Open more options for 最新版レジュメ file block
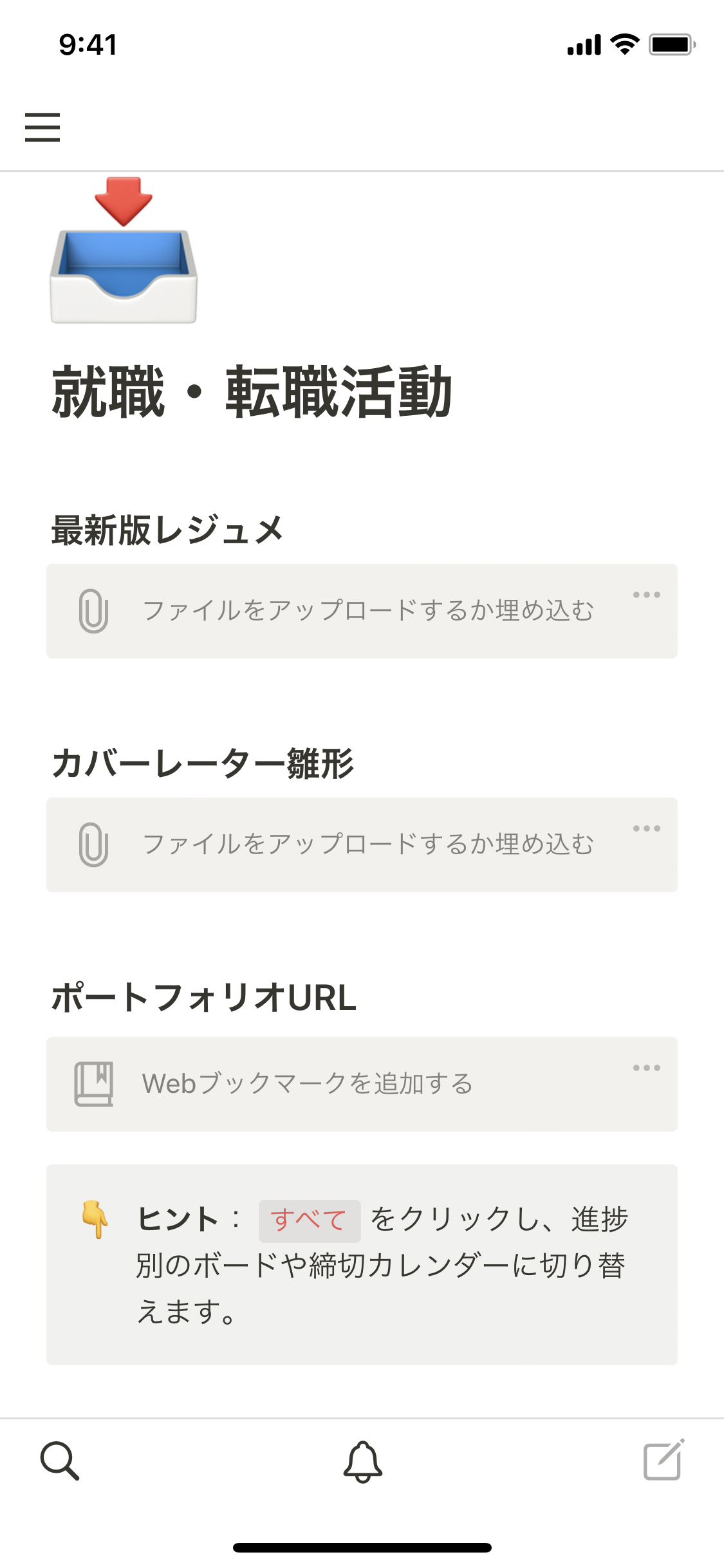 point(646,595)
